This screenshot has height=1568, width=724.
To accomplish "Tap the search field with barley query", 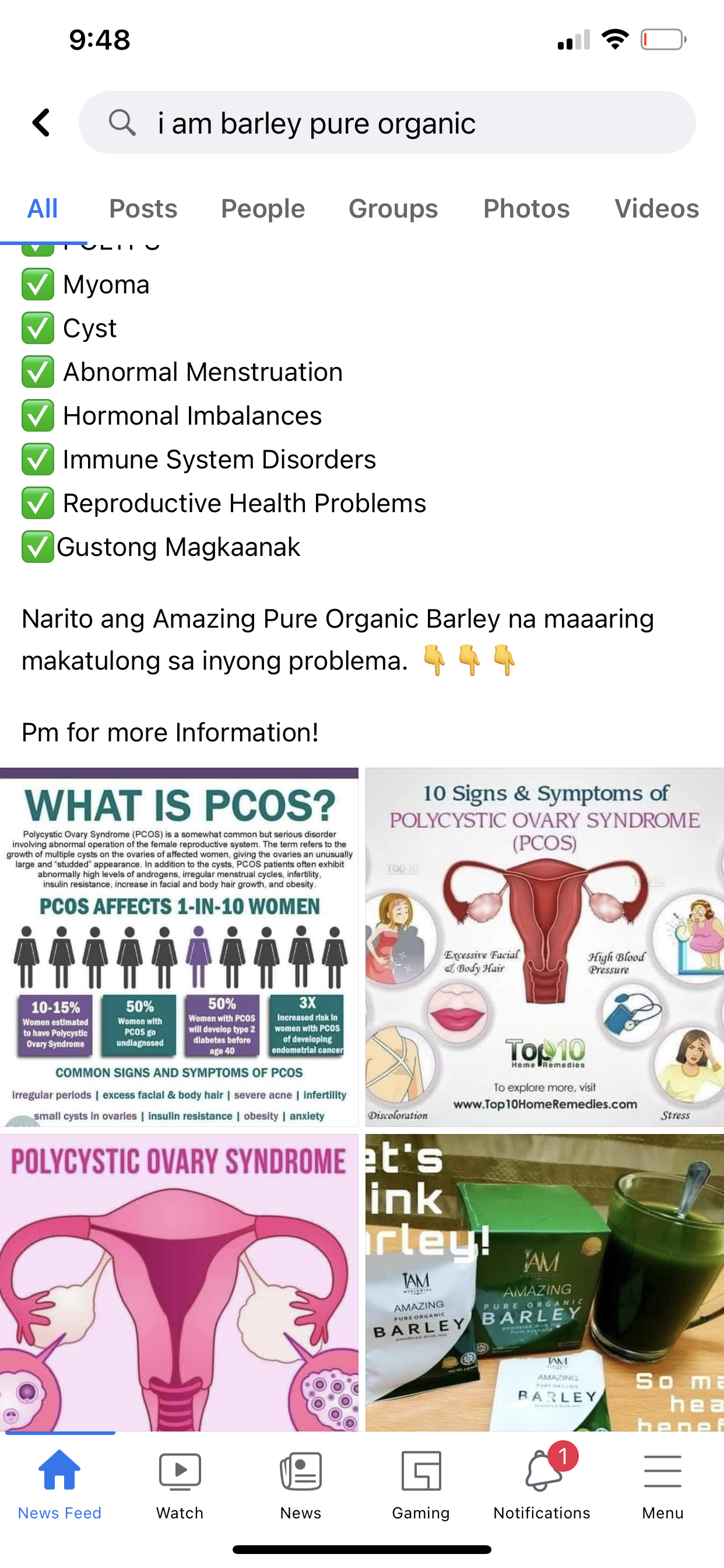I will 387,123.
